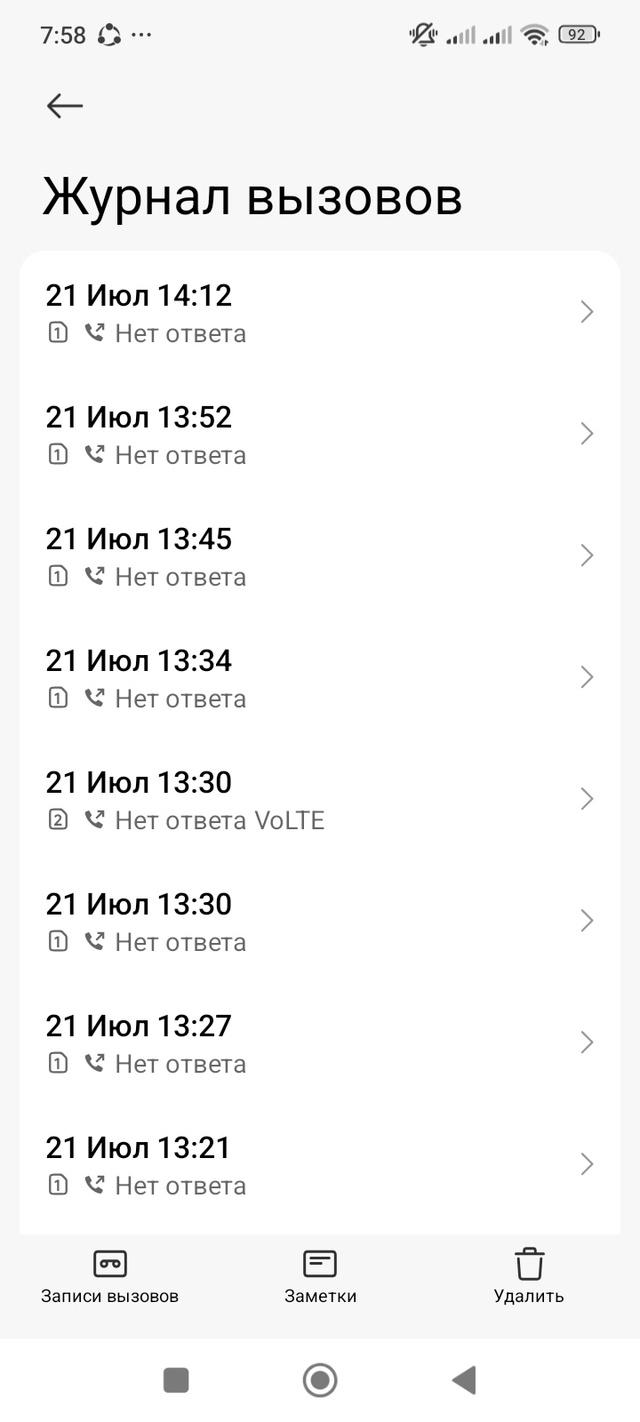View the 21 Июл 13:27 call entry
This screenshot has width=640, height=1422.
coord(320,1044)
